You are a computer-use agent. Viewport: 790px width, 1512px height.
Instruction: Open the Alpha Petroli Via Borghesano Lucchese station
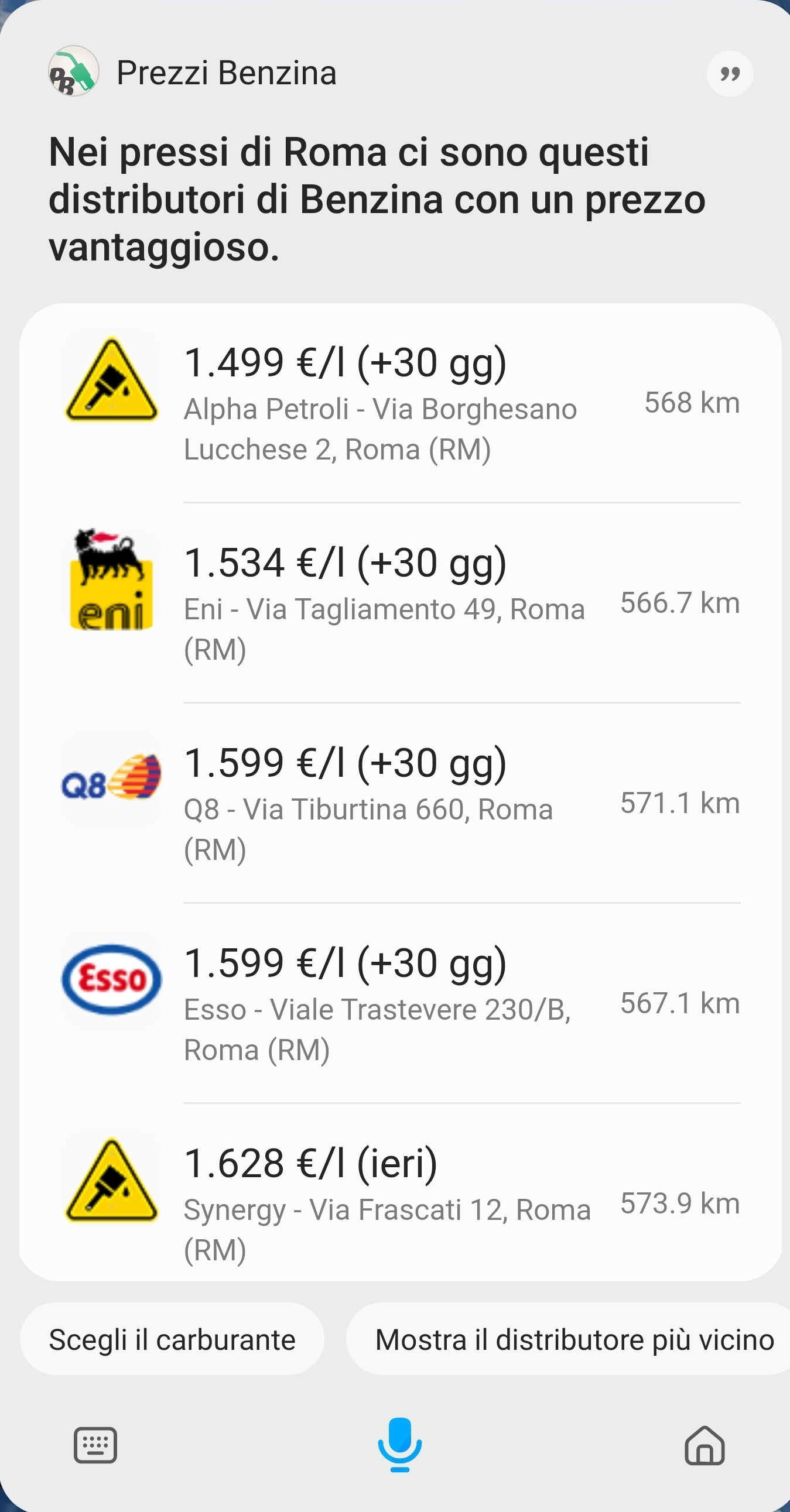(x=400, y=403)
